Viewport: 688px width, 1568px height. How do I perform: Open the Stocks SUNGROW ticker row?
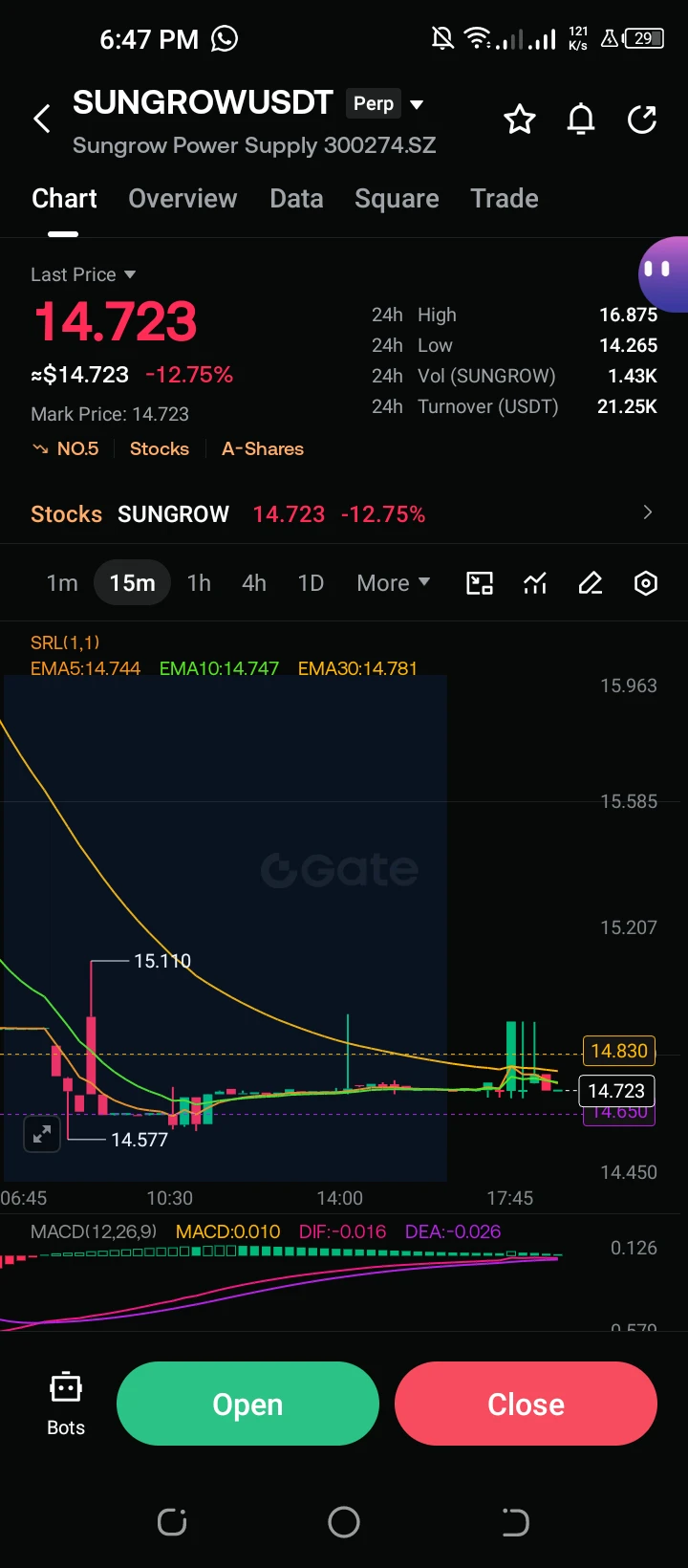[343, 513]
